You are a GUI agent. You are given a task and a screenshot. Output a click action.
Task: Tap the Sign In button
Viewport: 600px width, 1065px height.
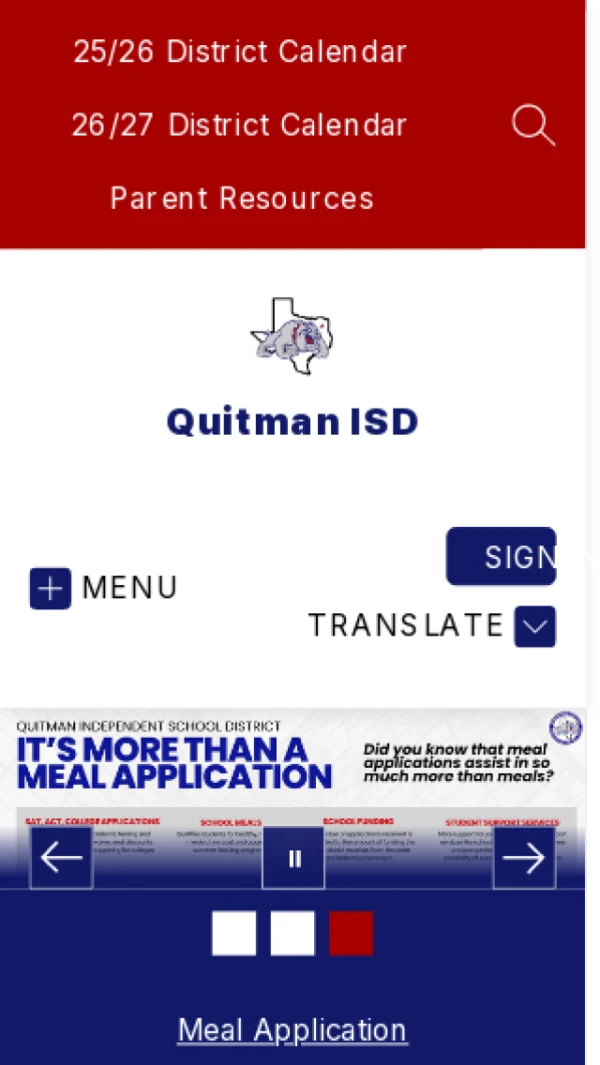click(x=501, y=556)
